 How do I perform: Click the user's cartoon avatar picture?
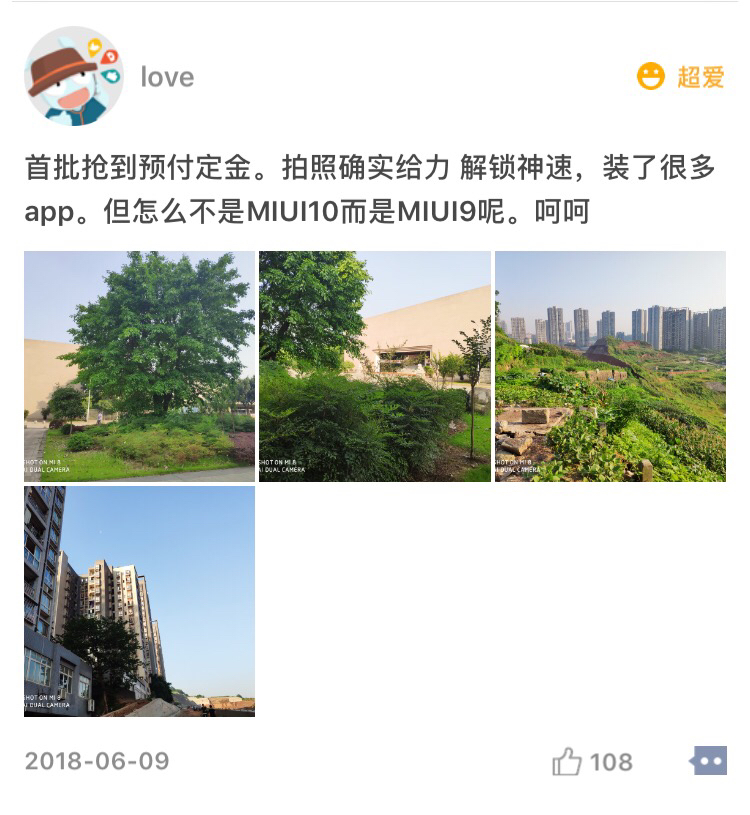tap(75, 75)
